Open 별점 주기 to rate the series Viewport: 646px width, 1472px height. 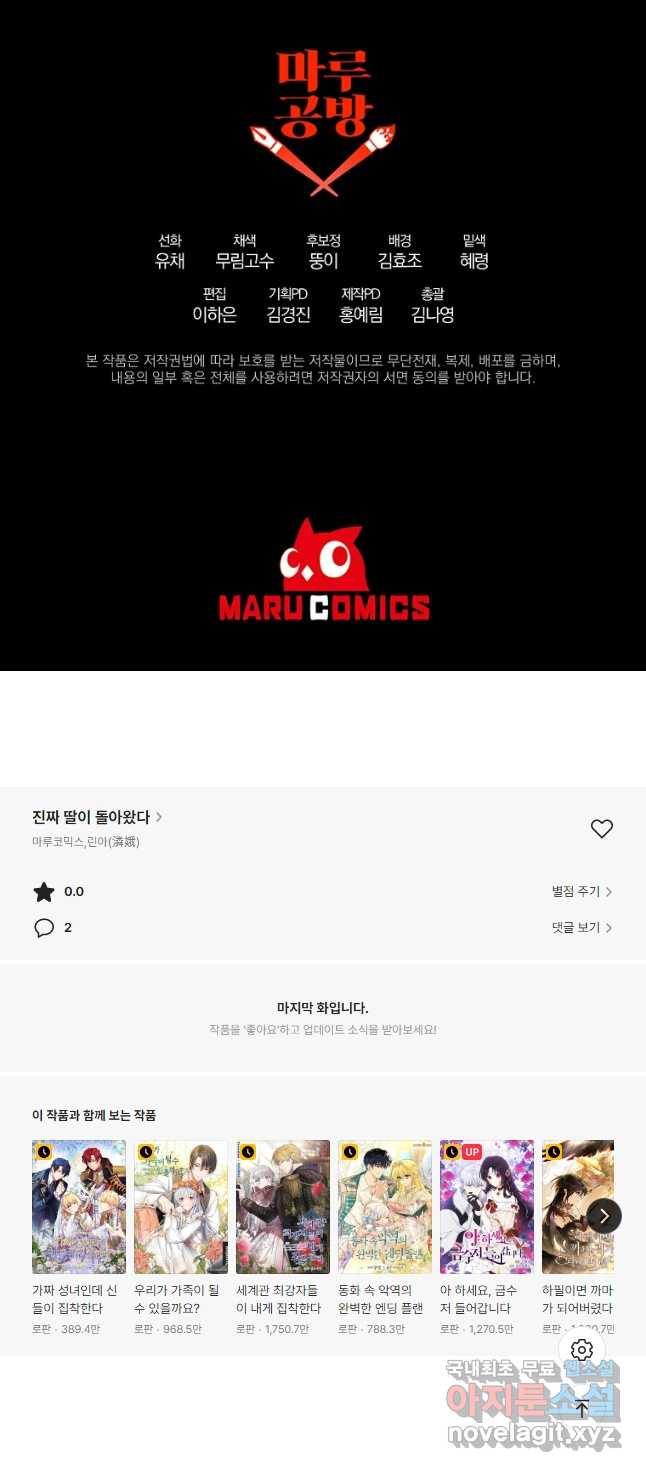click(582, 891)
